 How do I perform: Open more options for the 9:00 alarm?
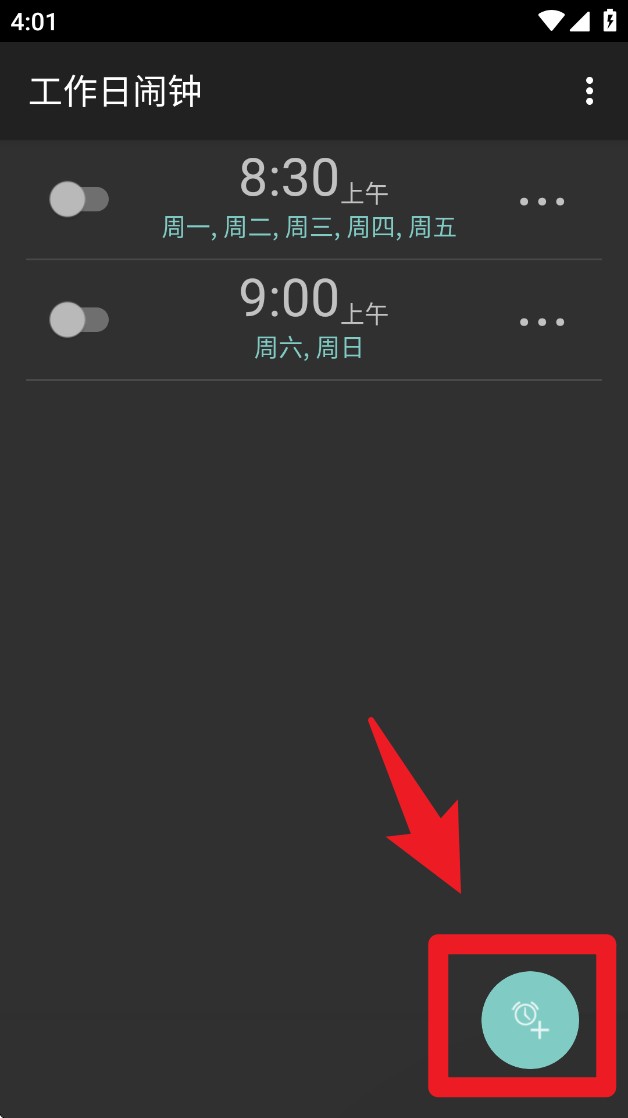click(542, 322)
